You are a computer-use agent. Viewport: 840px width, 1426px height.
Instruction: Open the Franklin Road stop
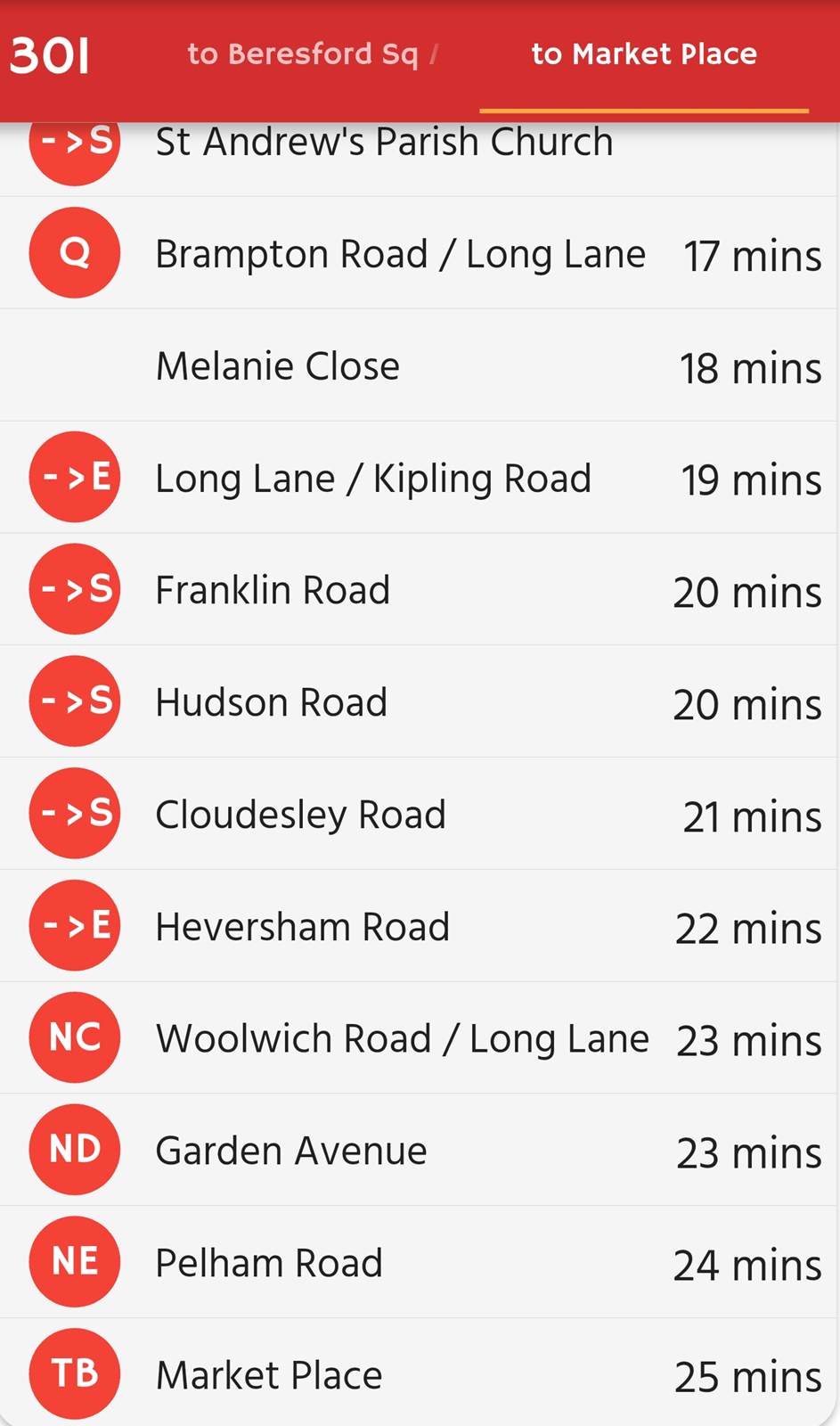point(273,591)
